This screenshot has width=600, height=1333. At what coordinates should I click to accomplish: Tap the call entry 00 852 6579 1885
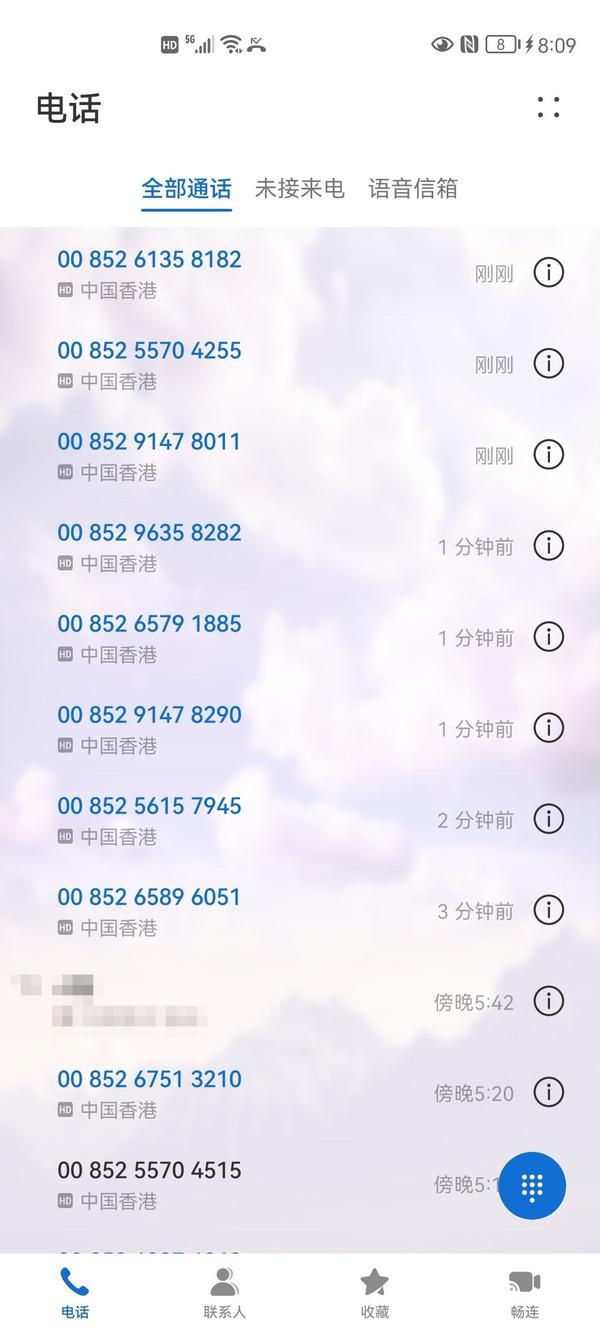point(149,624)
